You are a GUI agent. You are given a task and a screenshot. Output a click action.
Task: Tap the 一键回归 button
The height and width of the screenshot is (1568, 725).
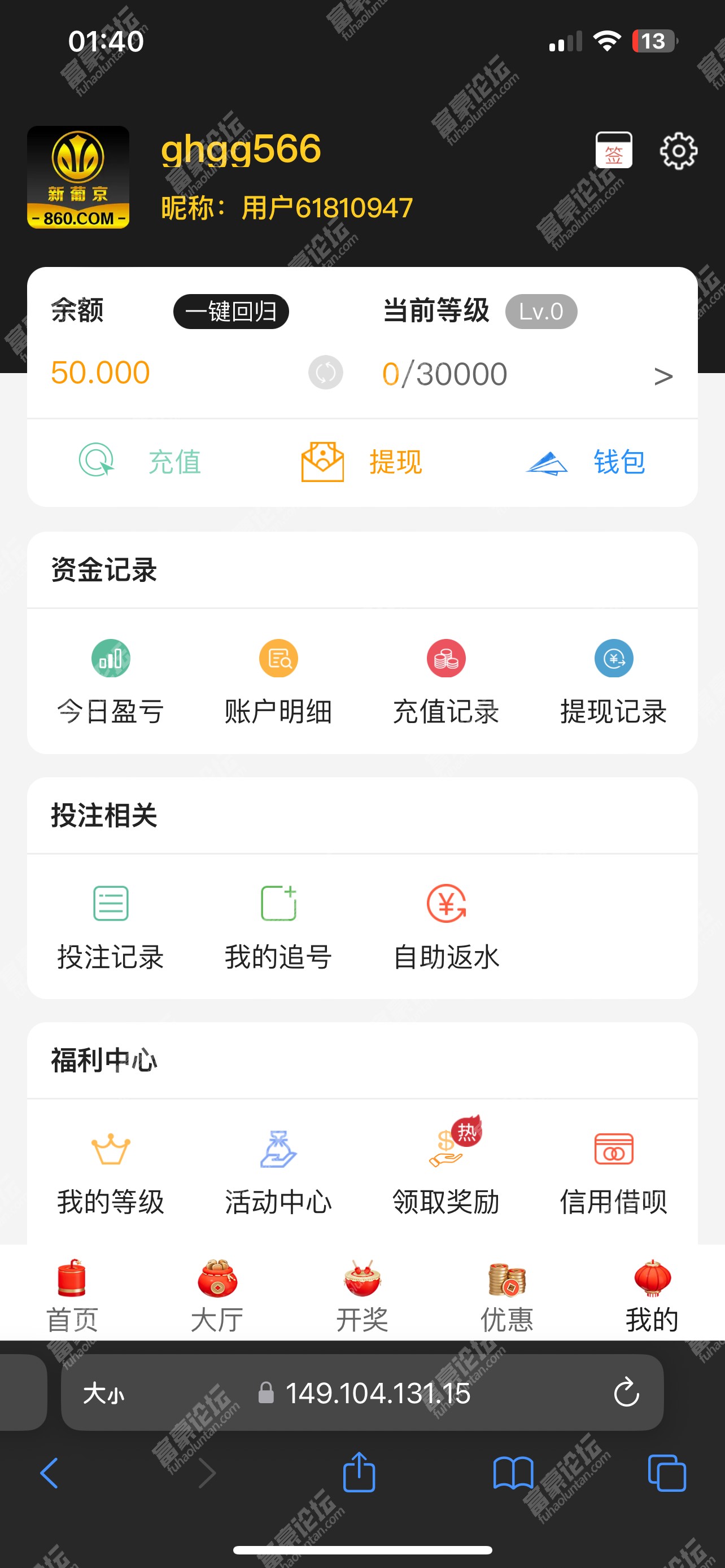[x=231, y=312]
